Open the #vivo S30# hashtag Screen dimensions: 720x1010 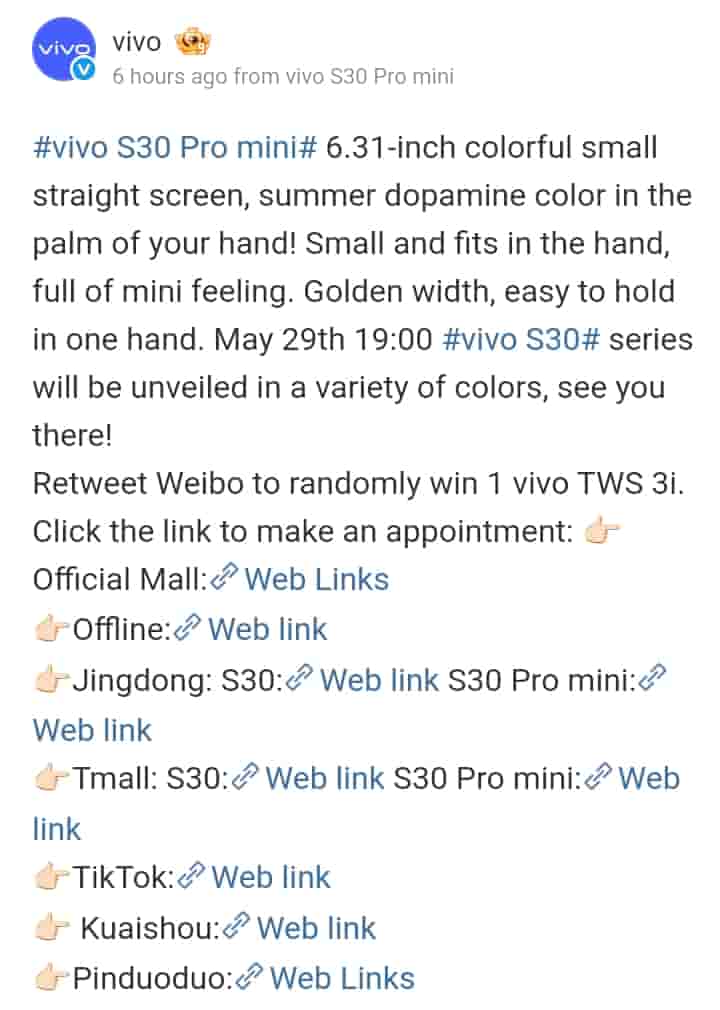(520, 339)
